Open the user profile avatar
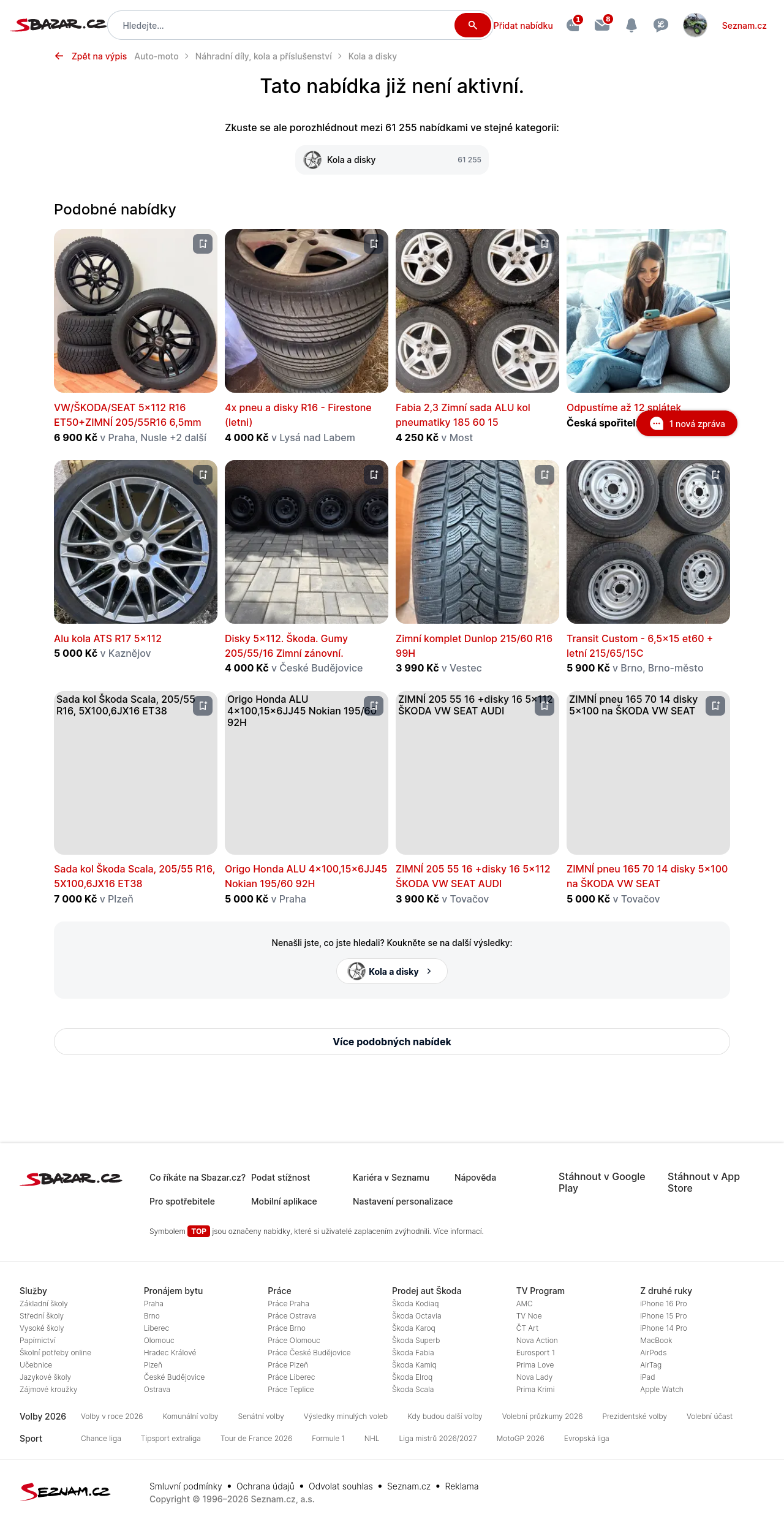Image resolution: width=784 pixels, height=1525 pixels. (695, 25)
